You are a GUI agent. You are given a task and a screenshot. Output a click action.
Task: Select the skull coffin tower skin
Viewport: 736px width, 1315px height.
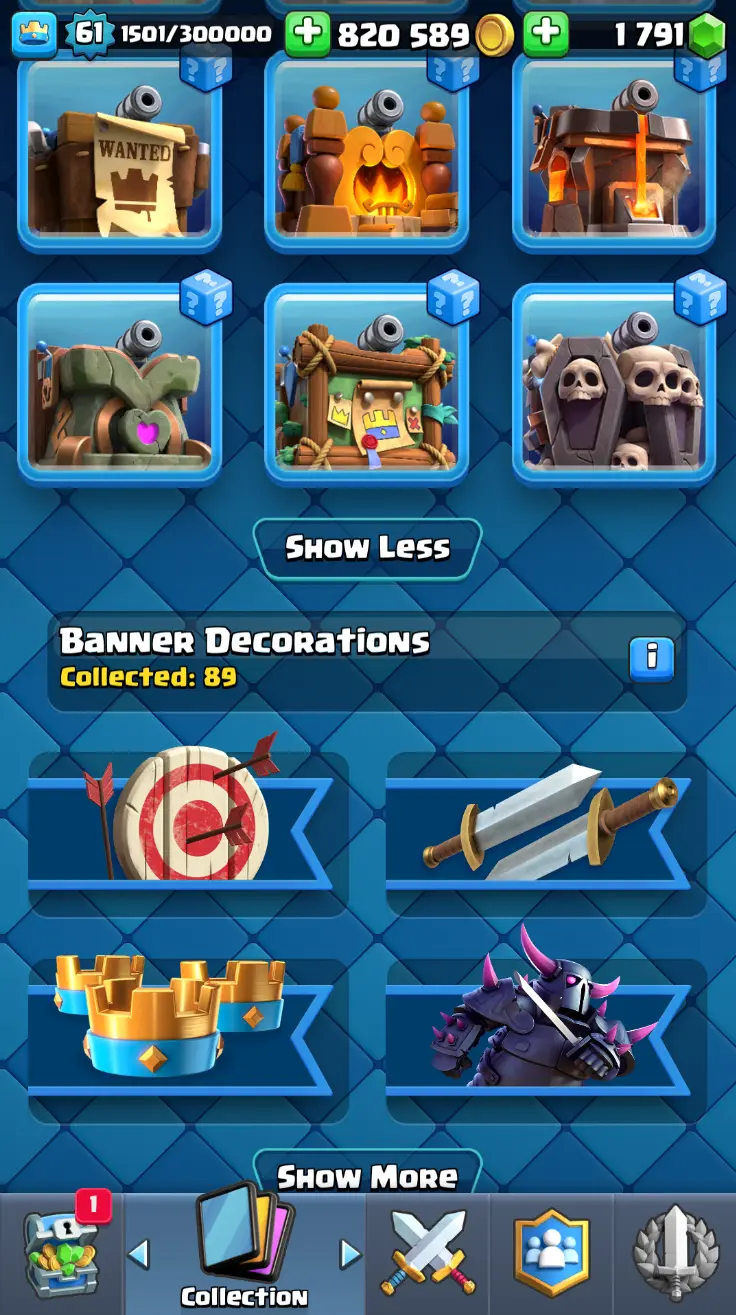tap(614, 385)
